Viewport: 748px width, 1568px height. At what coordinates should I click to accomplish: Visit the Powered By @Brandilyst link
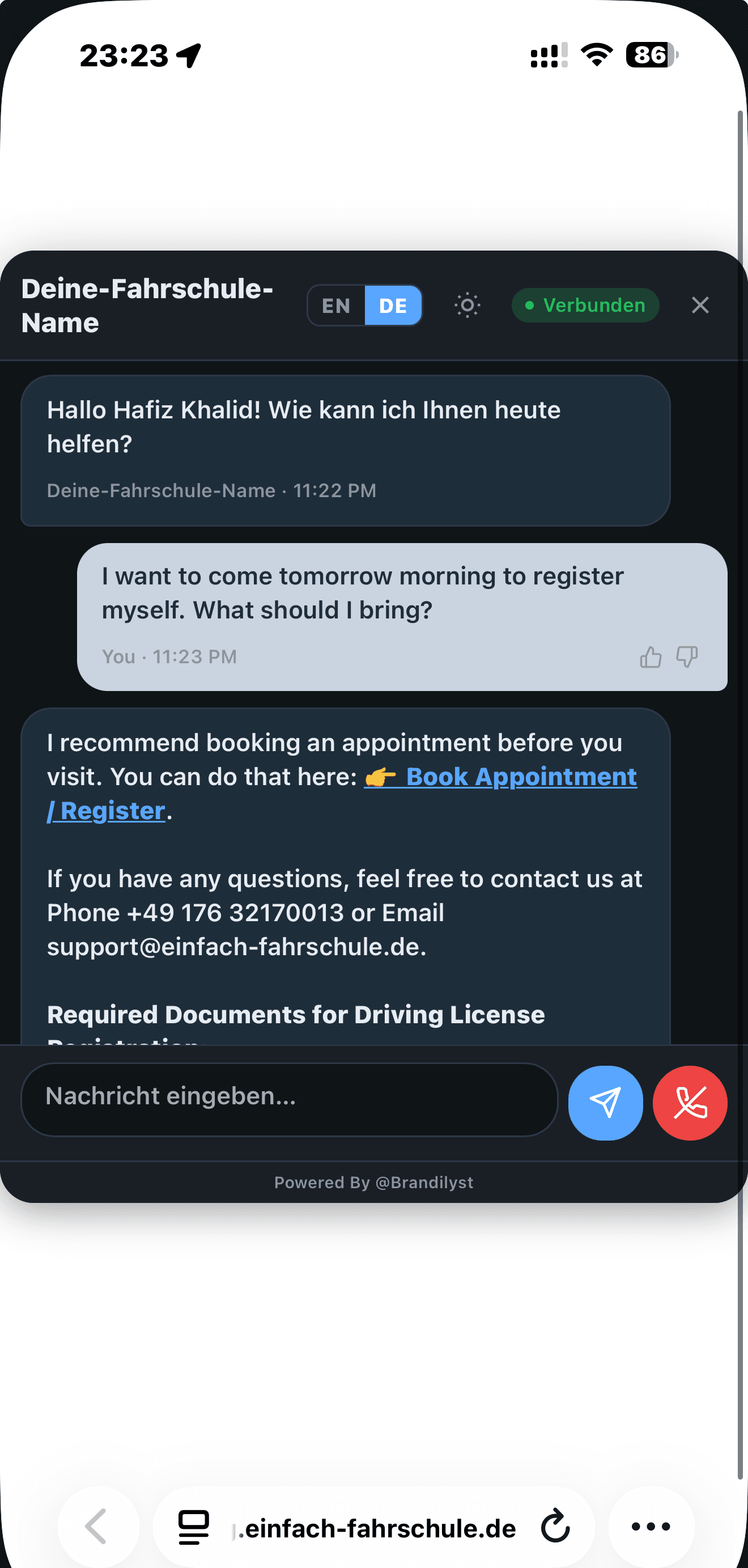point(373,1182)
